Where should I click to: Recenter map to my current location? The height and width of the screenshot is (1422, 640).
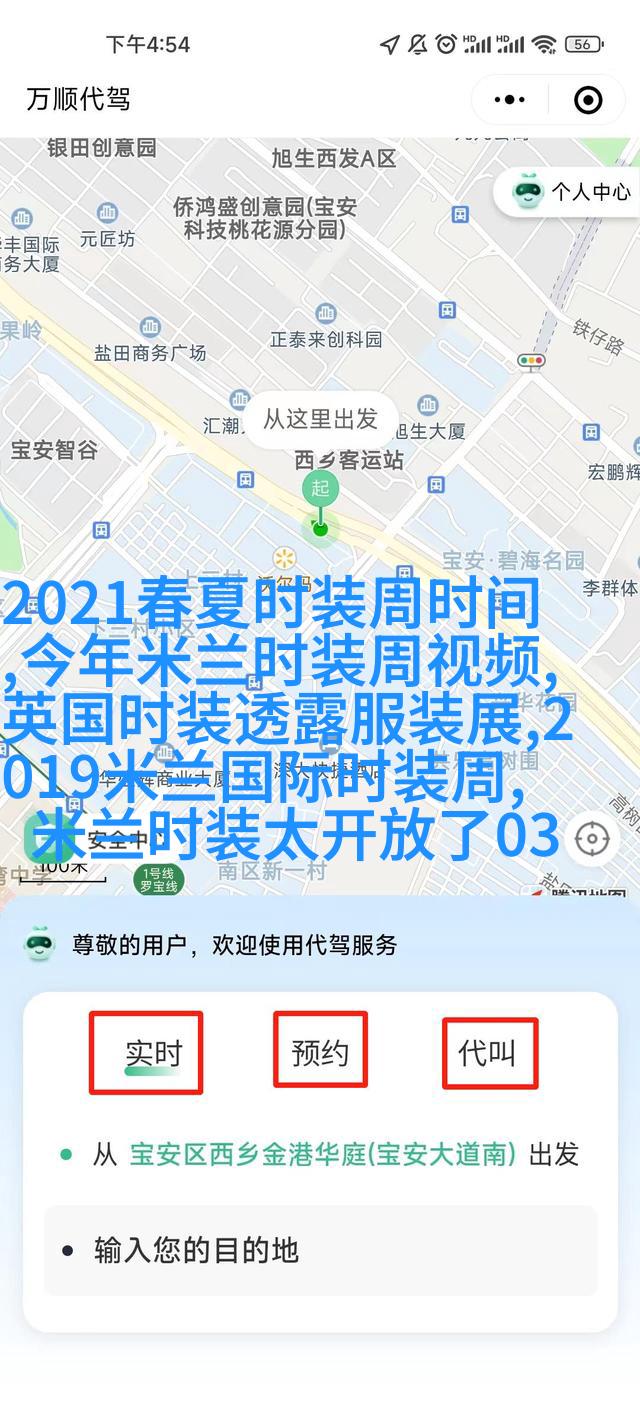coord(592,838)
